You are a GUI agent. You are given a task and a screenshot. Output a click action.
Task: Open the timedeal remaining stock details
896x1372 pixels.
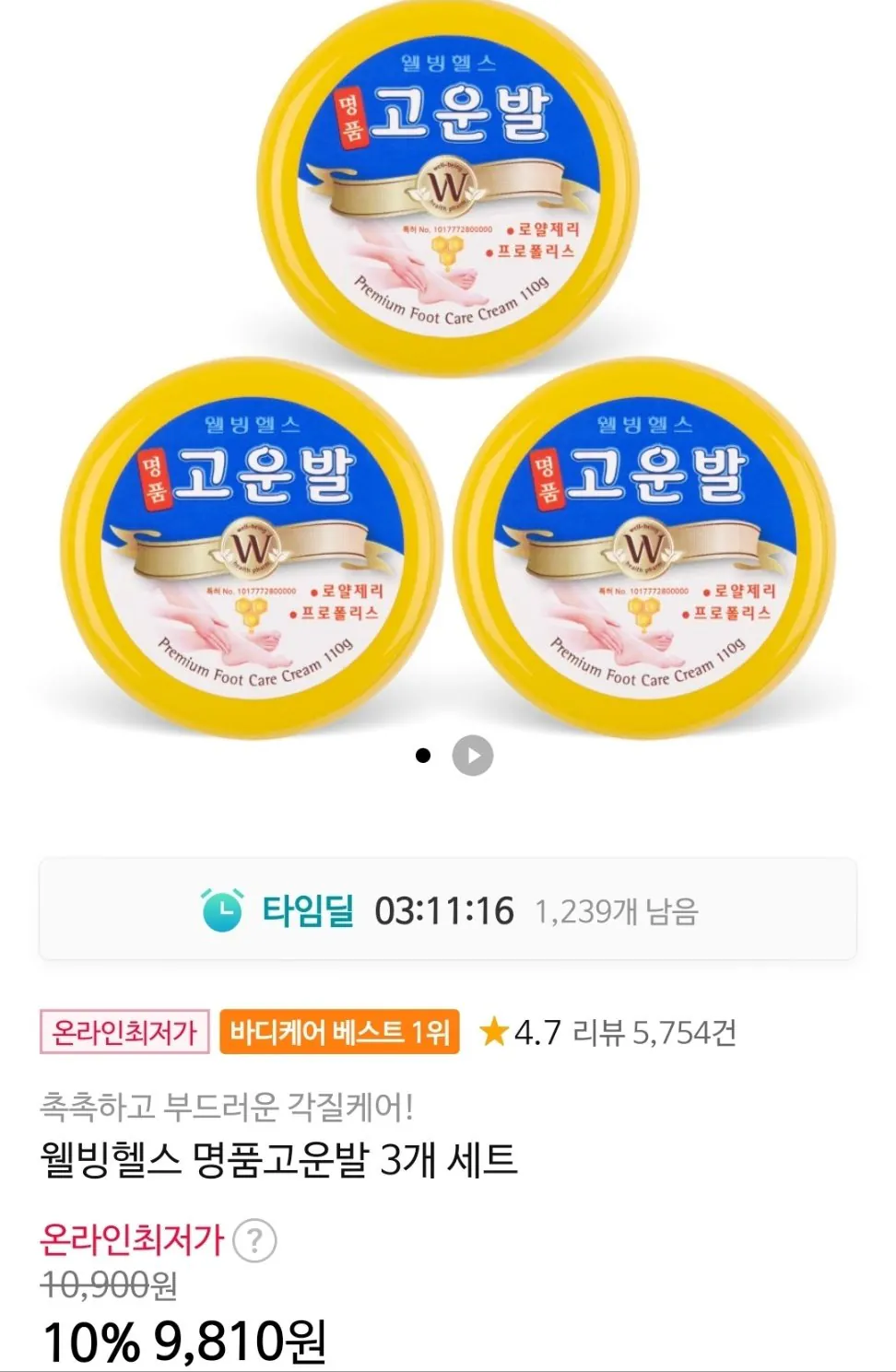(x=619, y=910)
